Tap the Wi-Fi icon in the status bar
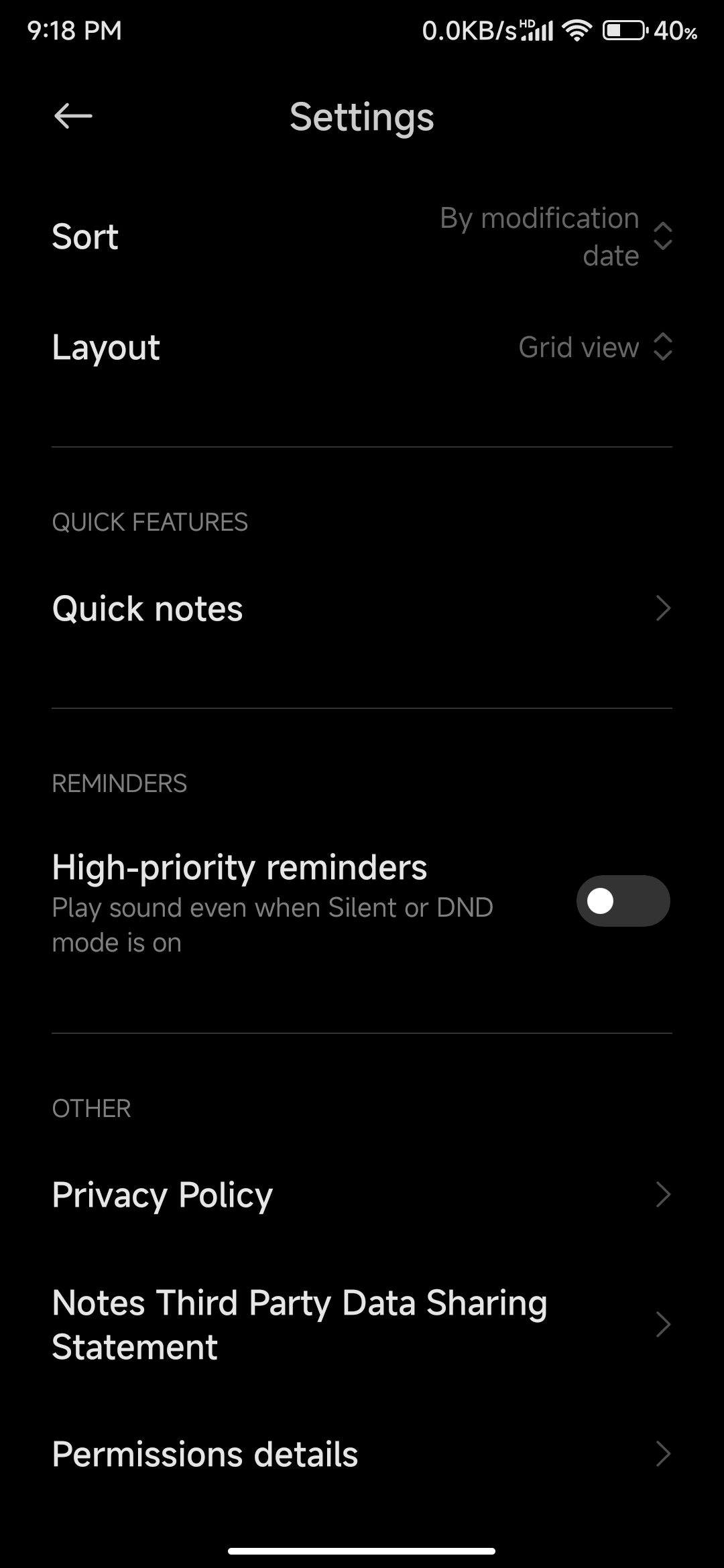The width and height of the screenshot is (724, 1568). pos(576,29)
